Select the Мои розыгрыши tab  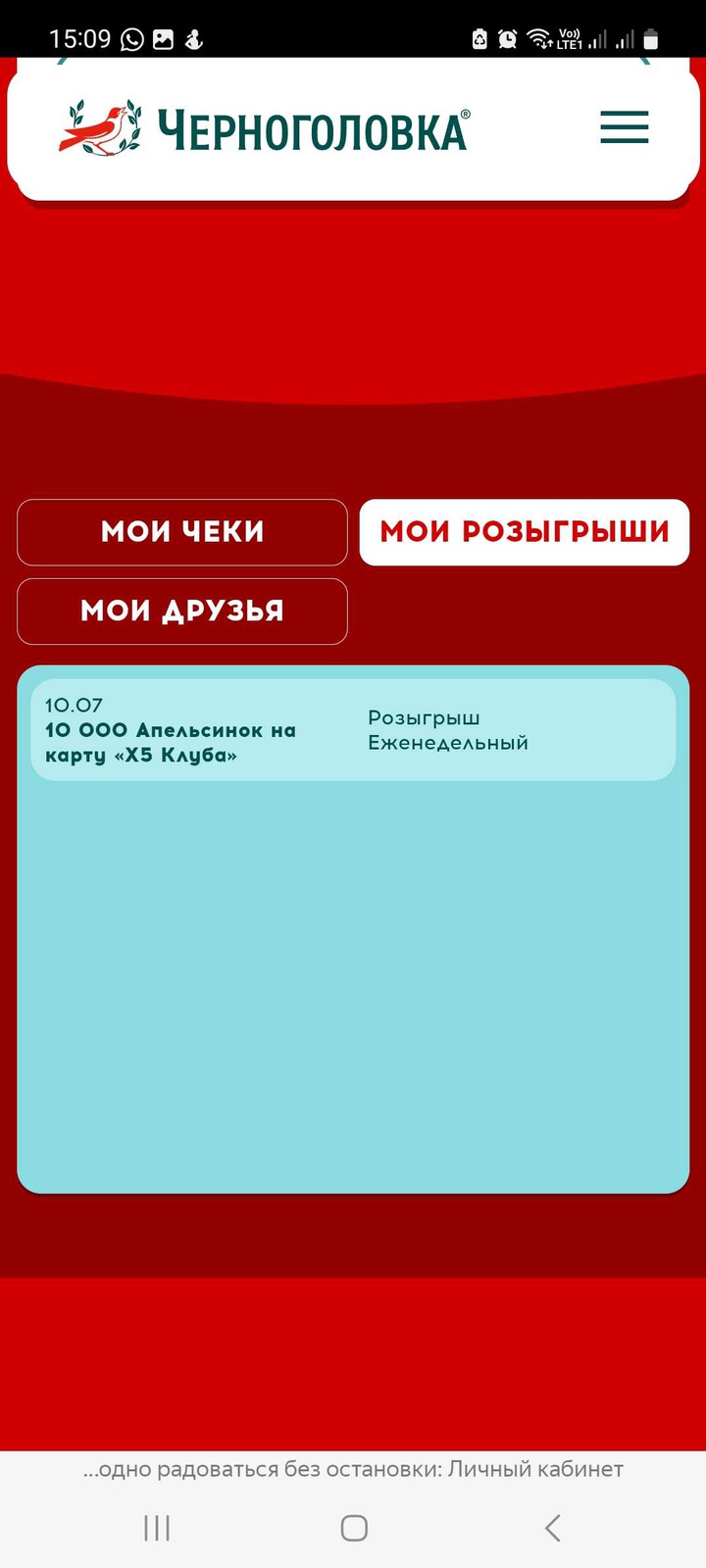(525, 532)
